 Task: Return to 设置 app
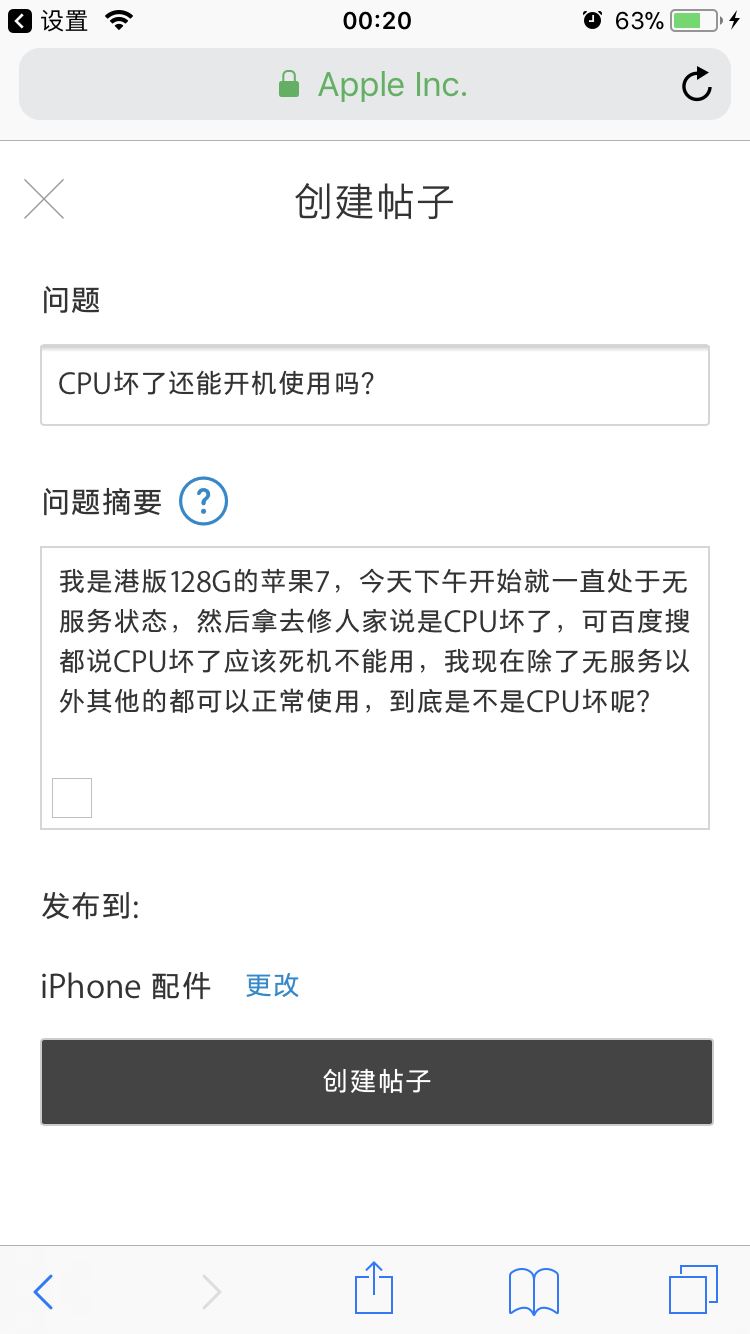coord(48,20)
